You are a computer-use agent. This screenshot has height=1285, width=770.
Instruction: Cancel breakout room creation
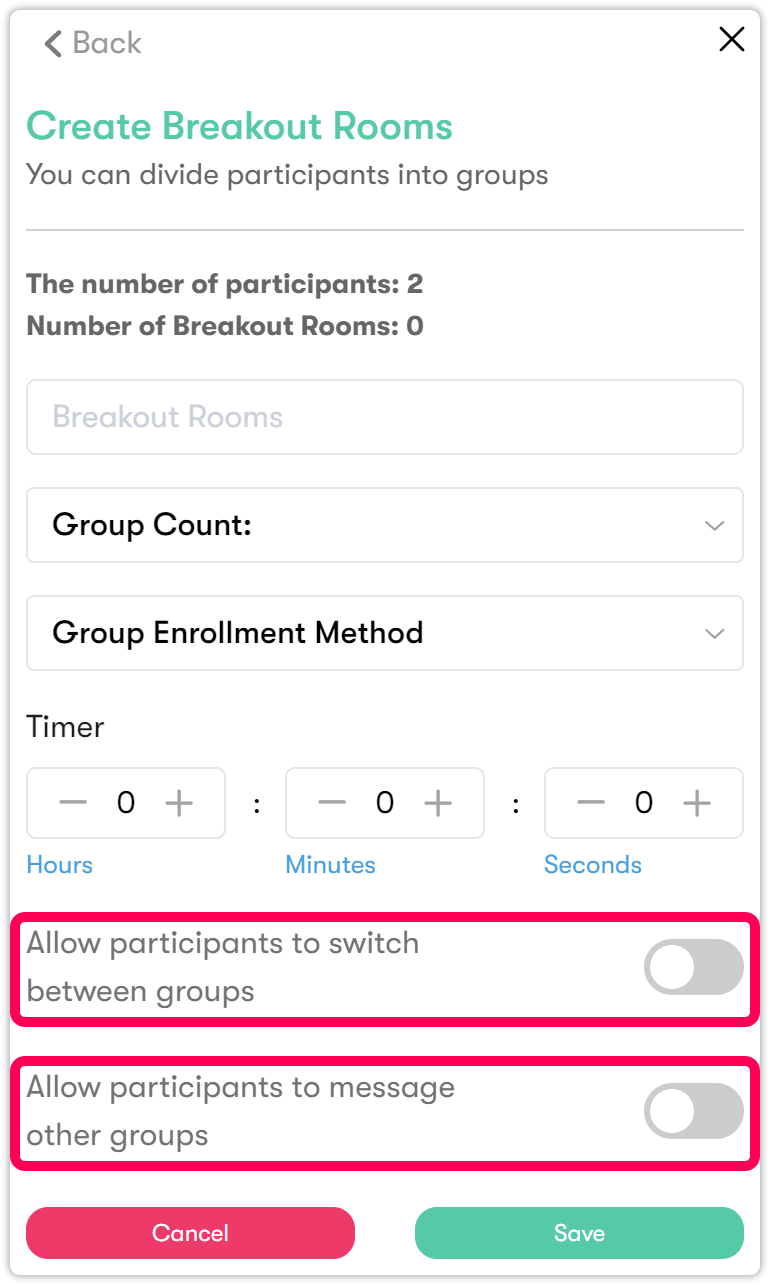[x=190, y=1233]
